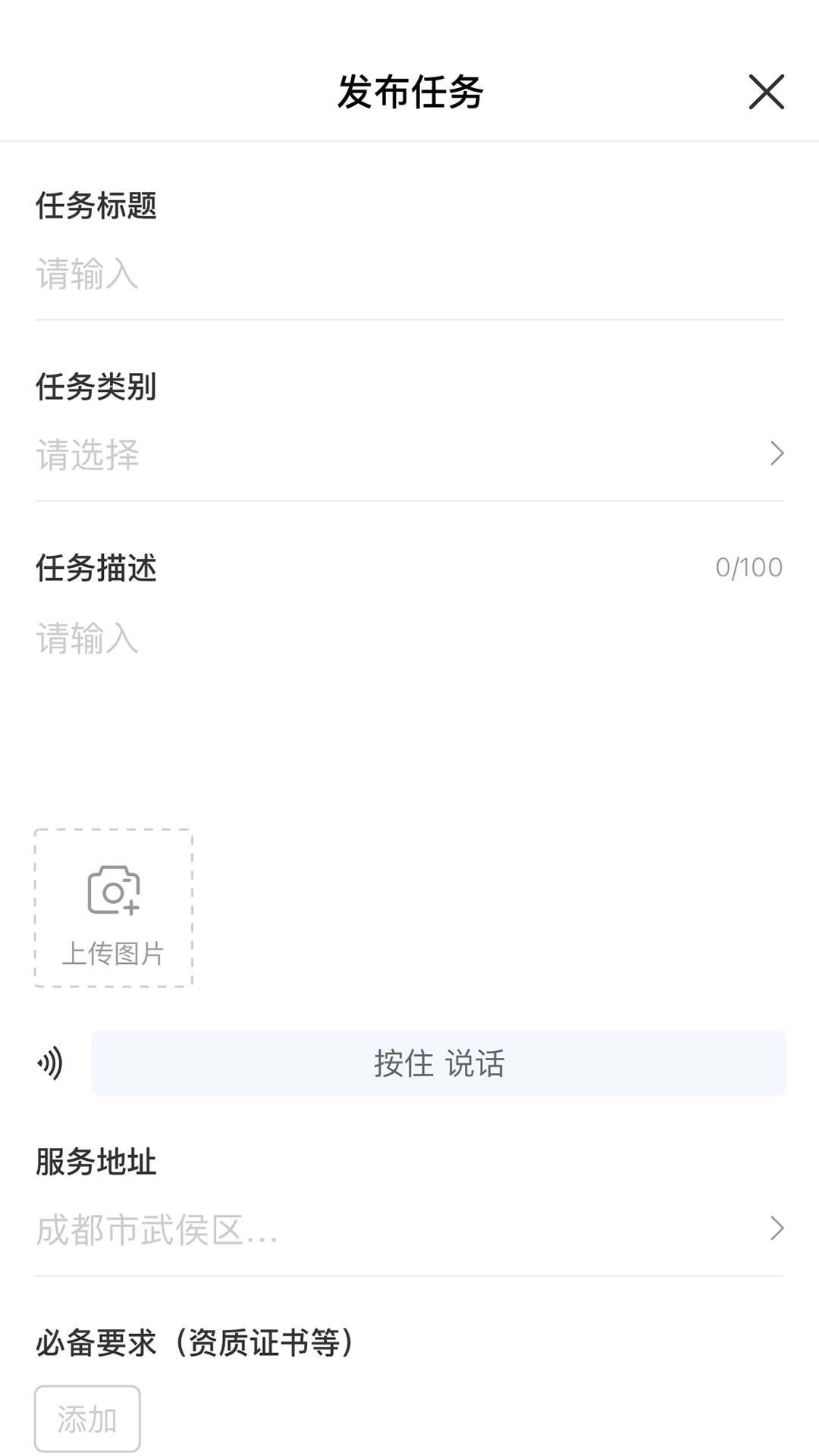
Task: Open the 任务类别 picker
Action: tap(409, 455)
